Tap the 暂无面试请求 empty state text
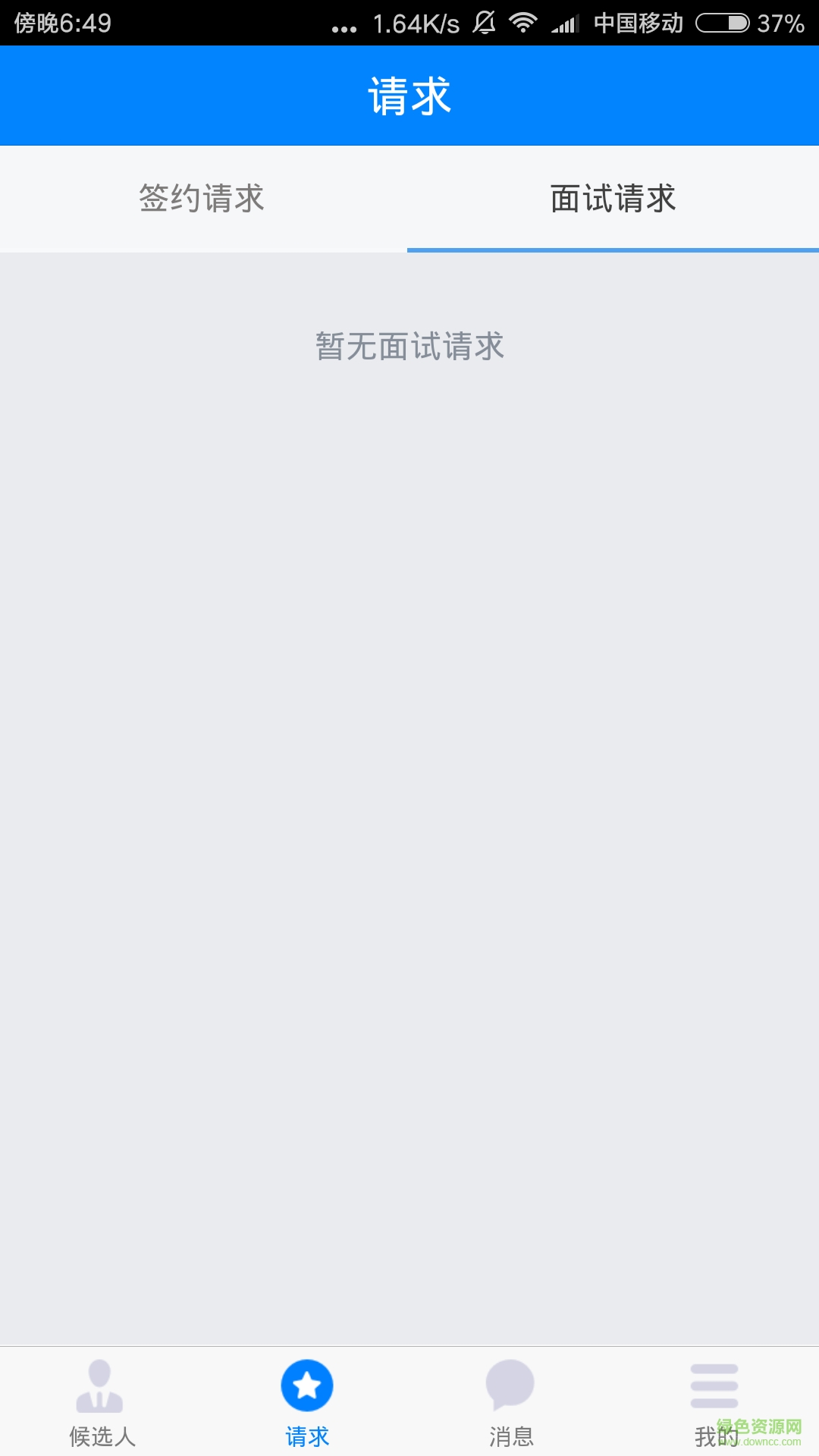This screenshot has width=819, height=1456. (409, 347)
